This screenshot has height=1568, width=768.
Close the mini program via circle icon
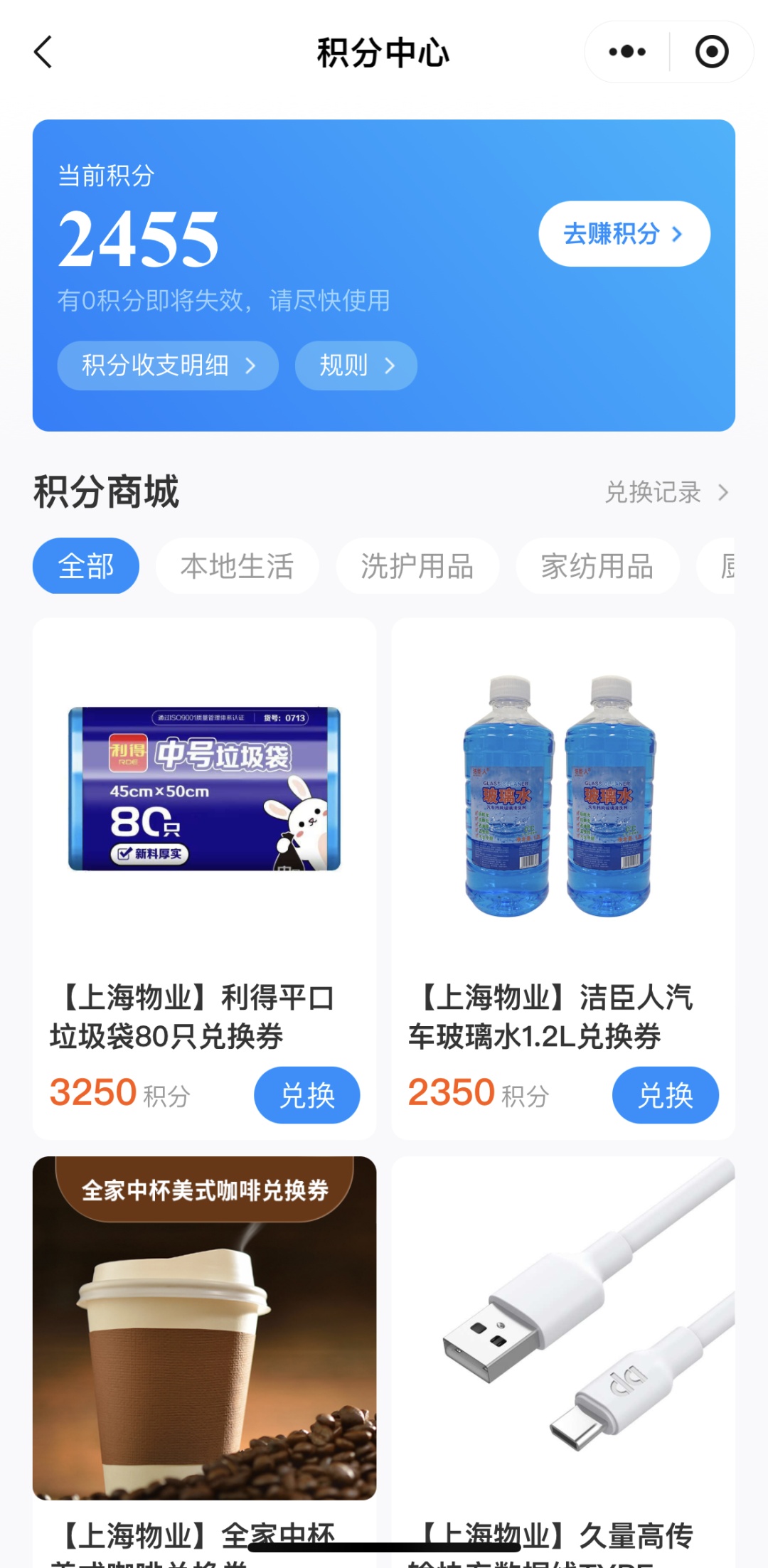click(x=711, y=52)
